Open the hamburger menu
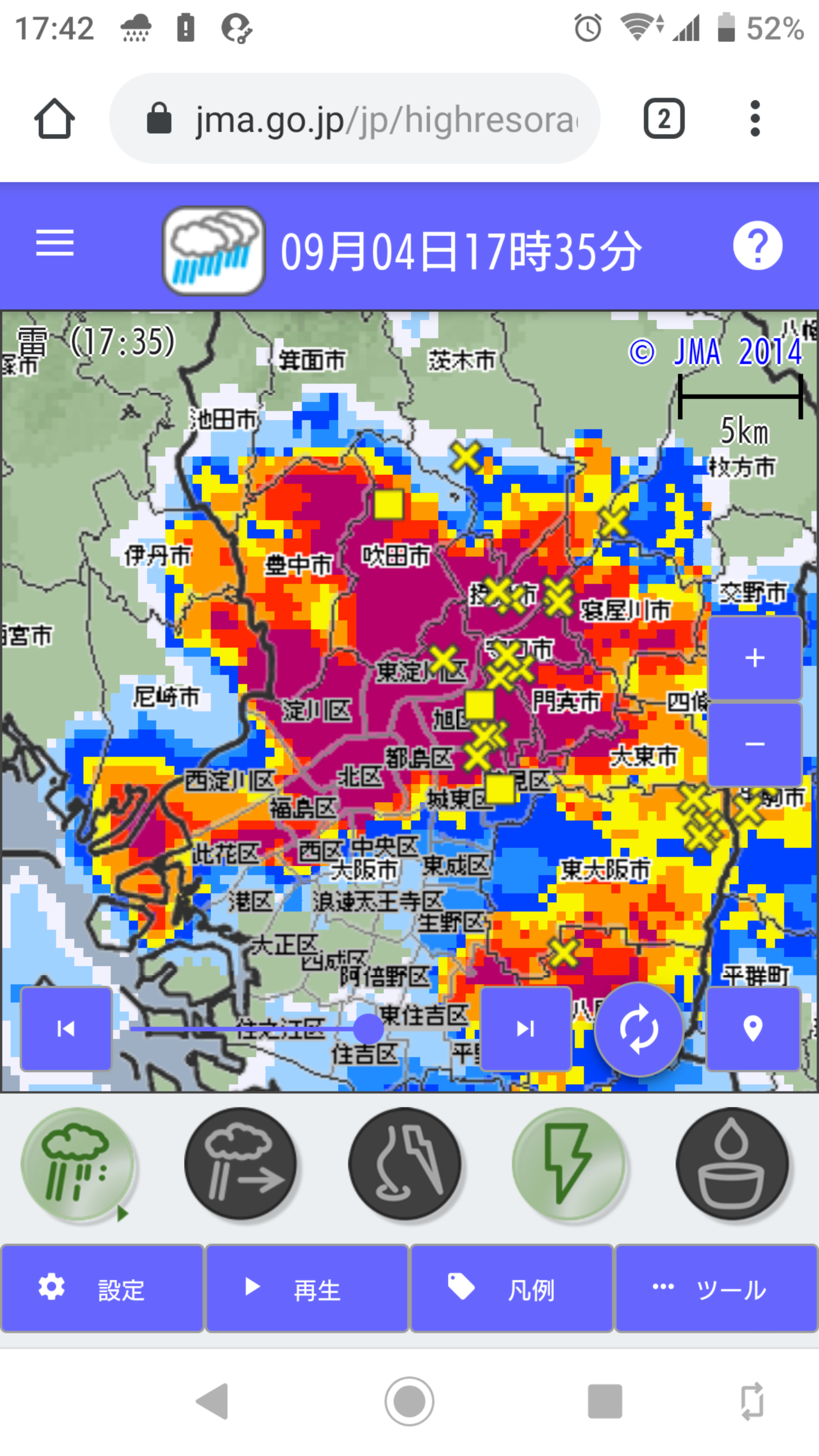This screenshot has width=819, height=1456. (55, 243)
